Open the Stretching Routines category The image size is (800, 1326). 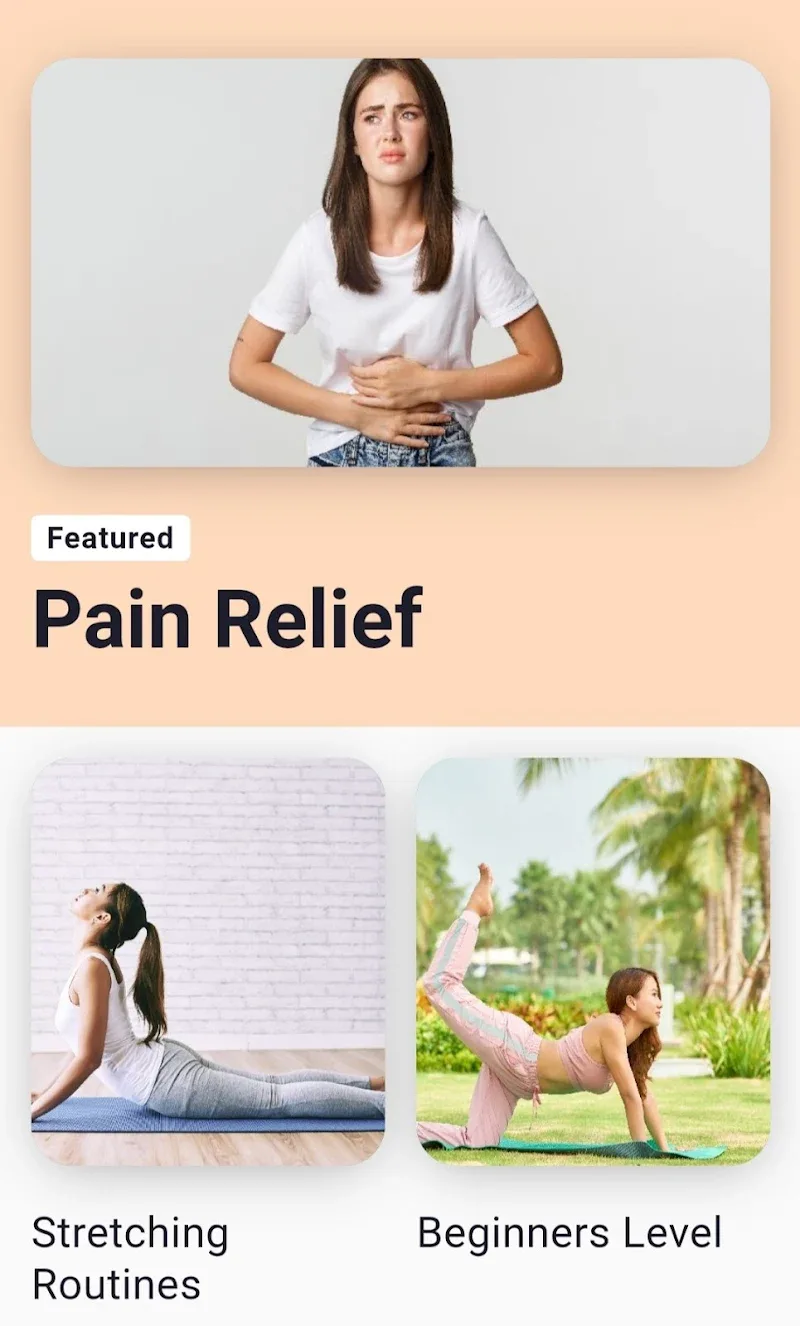tap(208, 961)
